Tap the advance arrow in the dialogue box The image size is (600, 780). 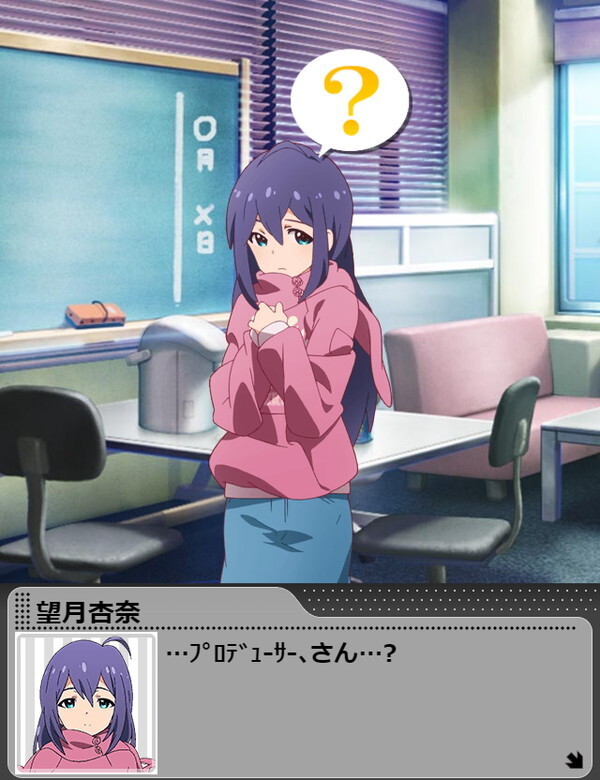coord(574,760)
